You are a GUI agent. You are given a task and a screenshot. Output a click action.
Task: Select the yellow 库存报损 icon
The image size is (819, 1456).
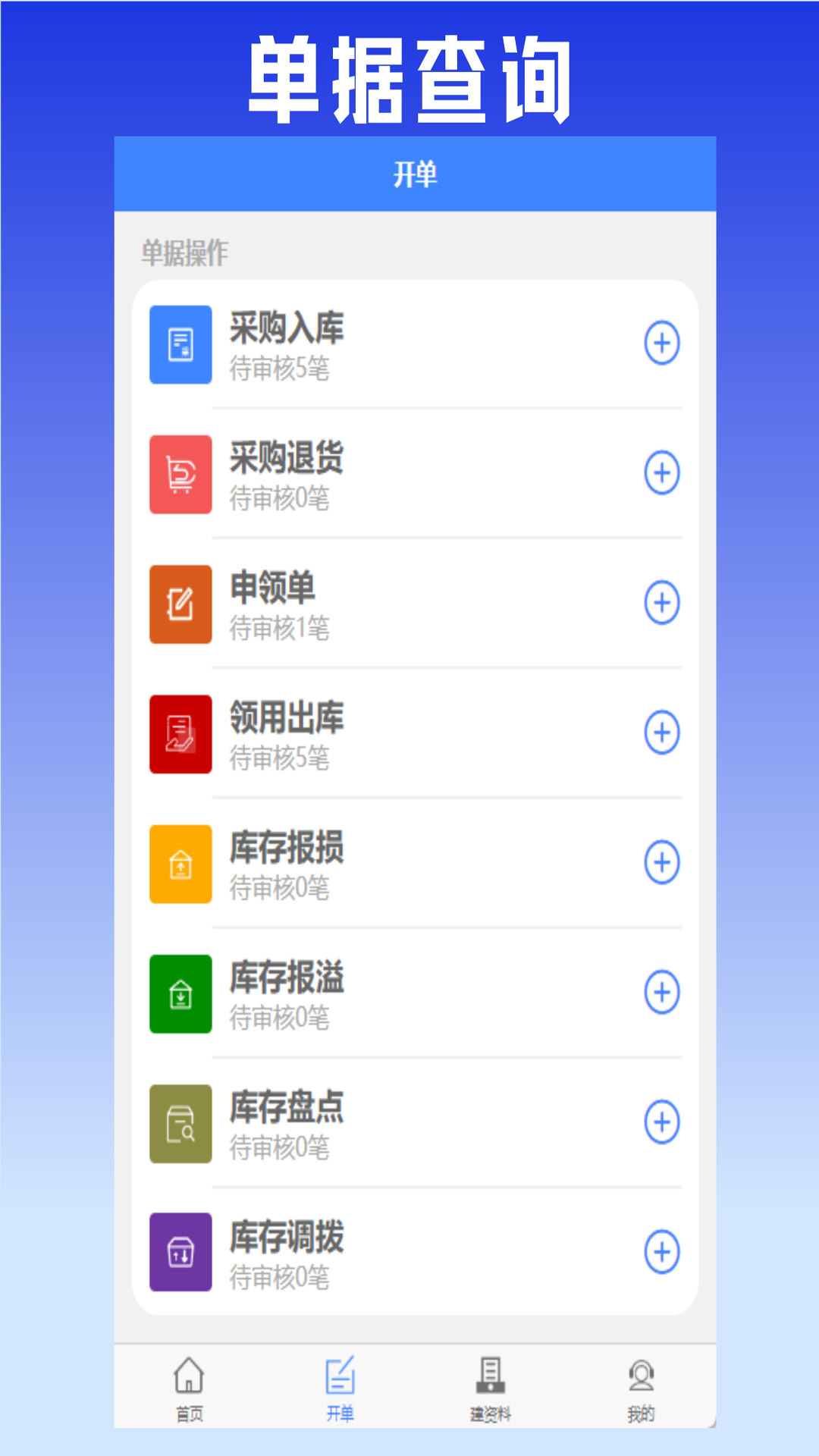coord(180,862)
